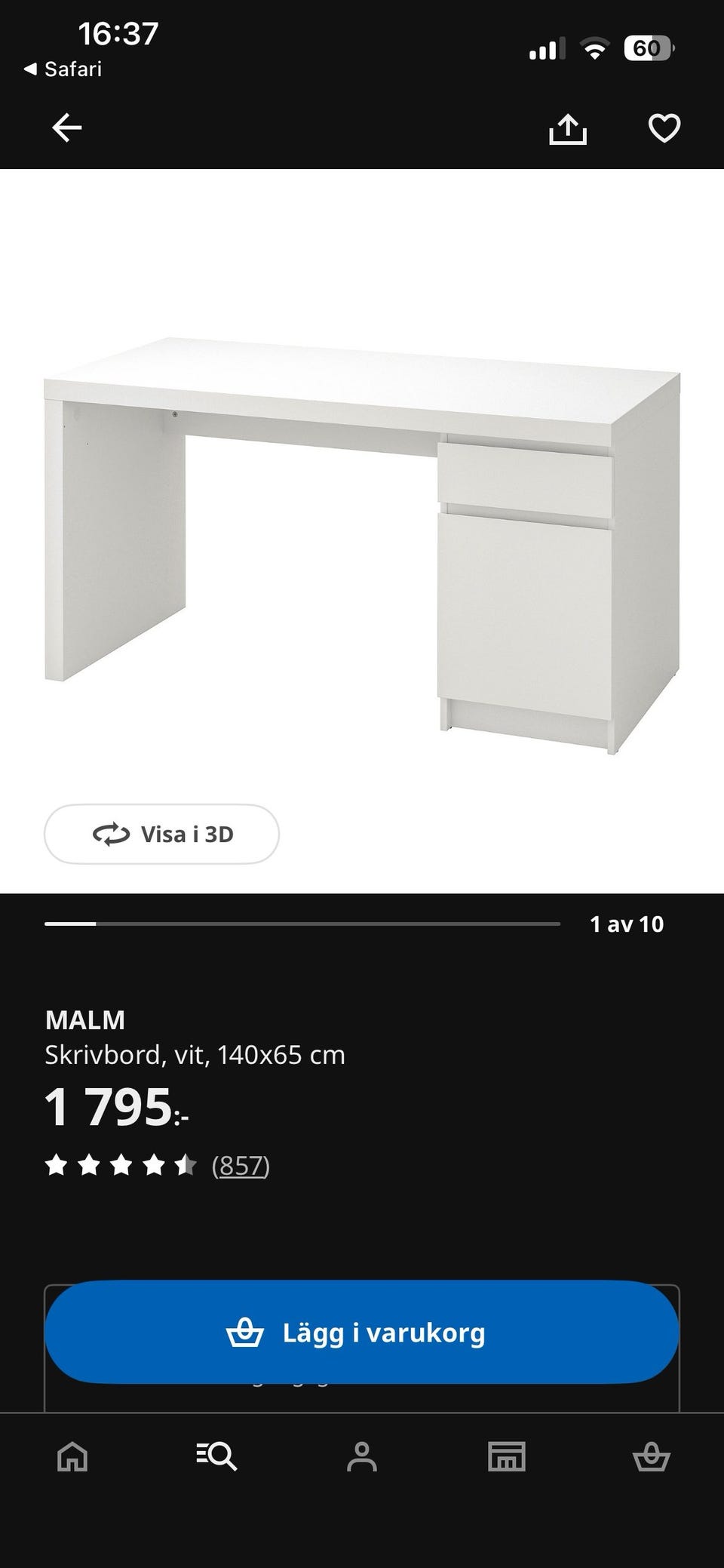Viewport: 724px width, 1568px height.
Task: Activate the Visa i 3D view
Action: pyautogui.click(x=161, y=834)
